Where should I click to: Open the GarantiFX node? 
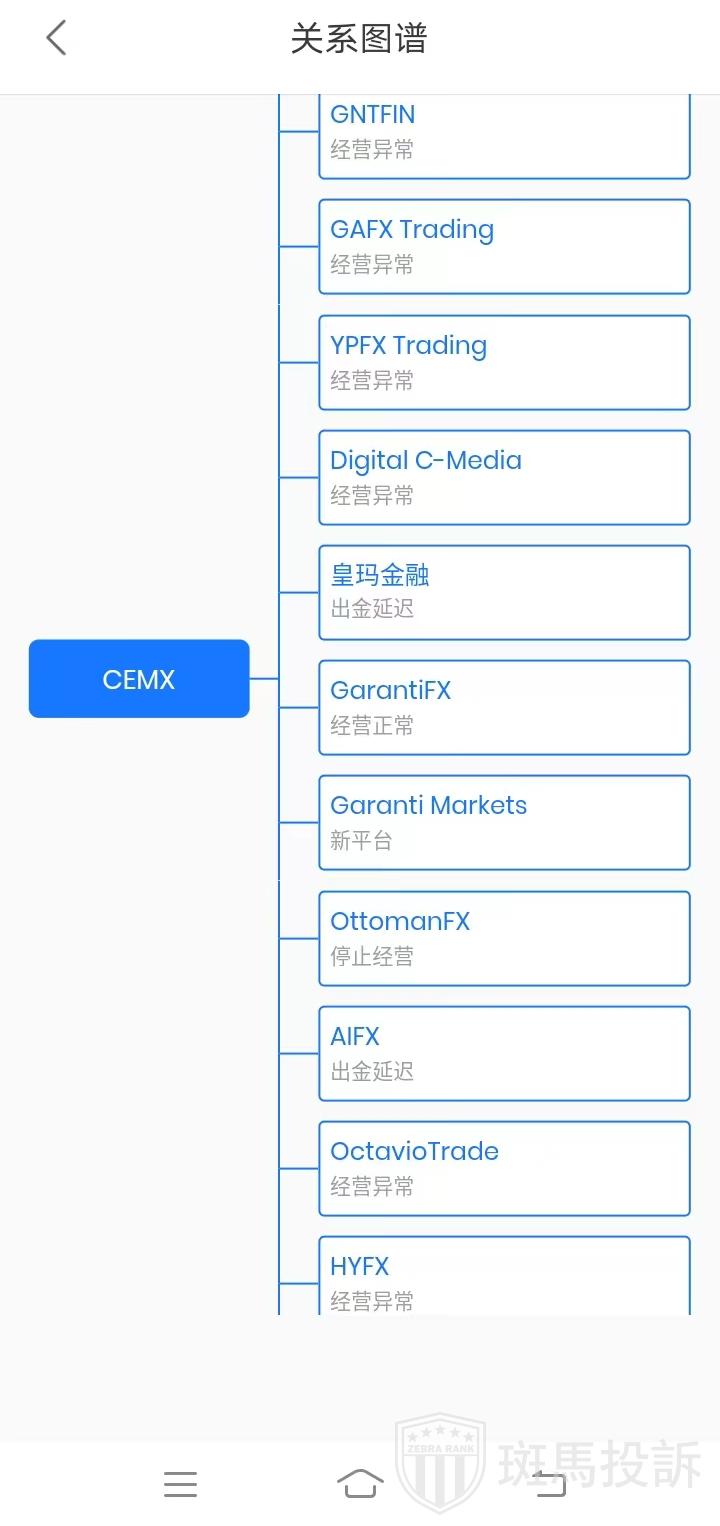pyautogui.click(x=504, y=707)
